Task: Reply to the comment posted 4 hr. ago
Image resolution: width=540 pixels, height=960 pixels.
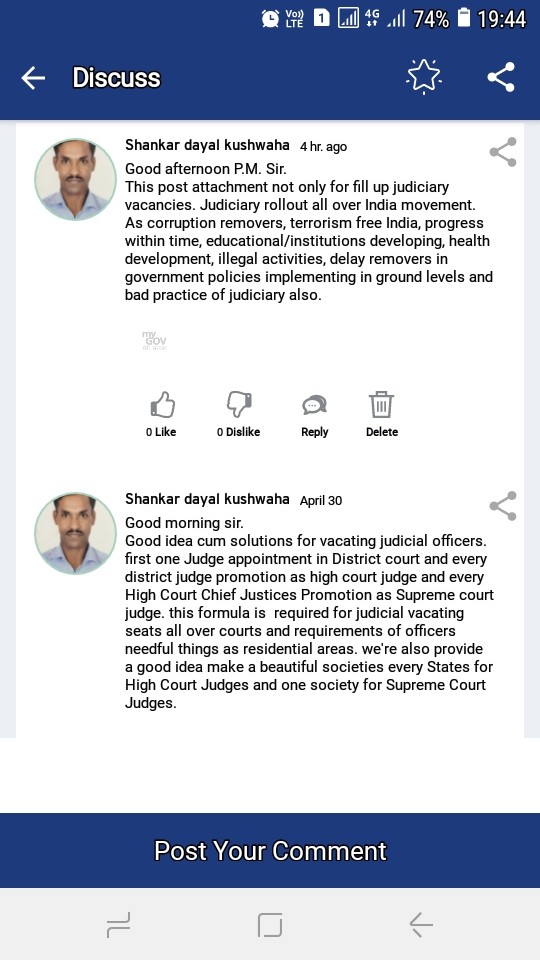Action: [x=315, y=414]
